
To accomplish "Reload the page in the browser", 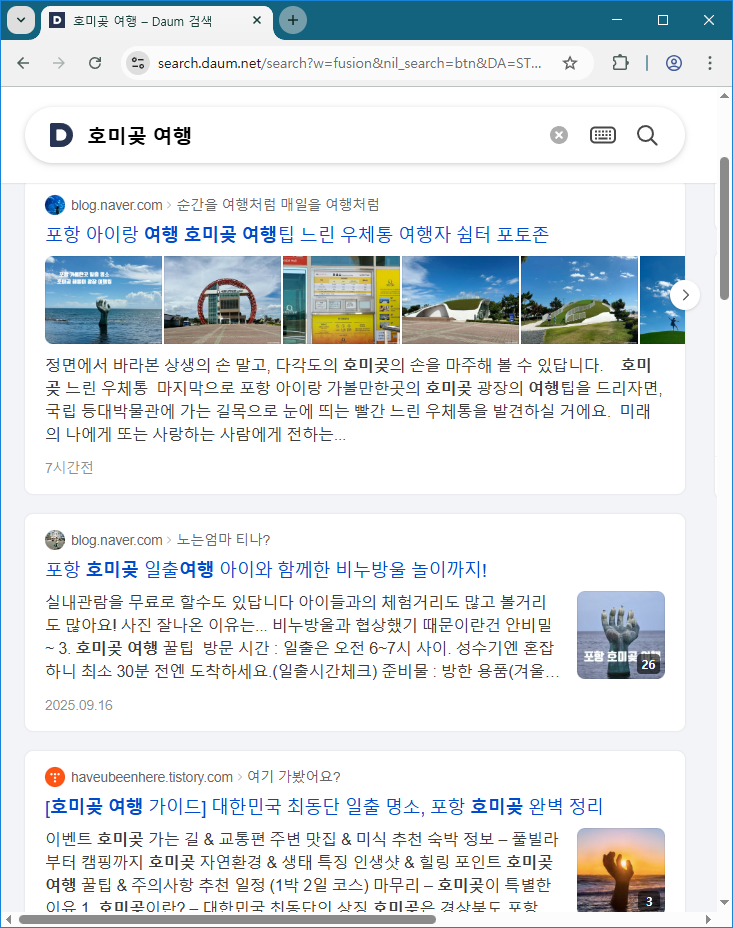I will (x=95, y=63).
